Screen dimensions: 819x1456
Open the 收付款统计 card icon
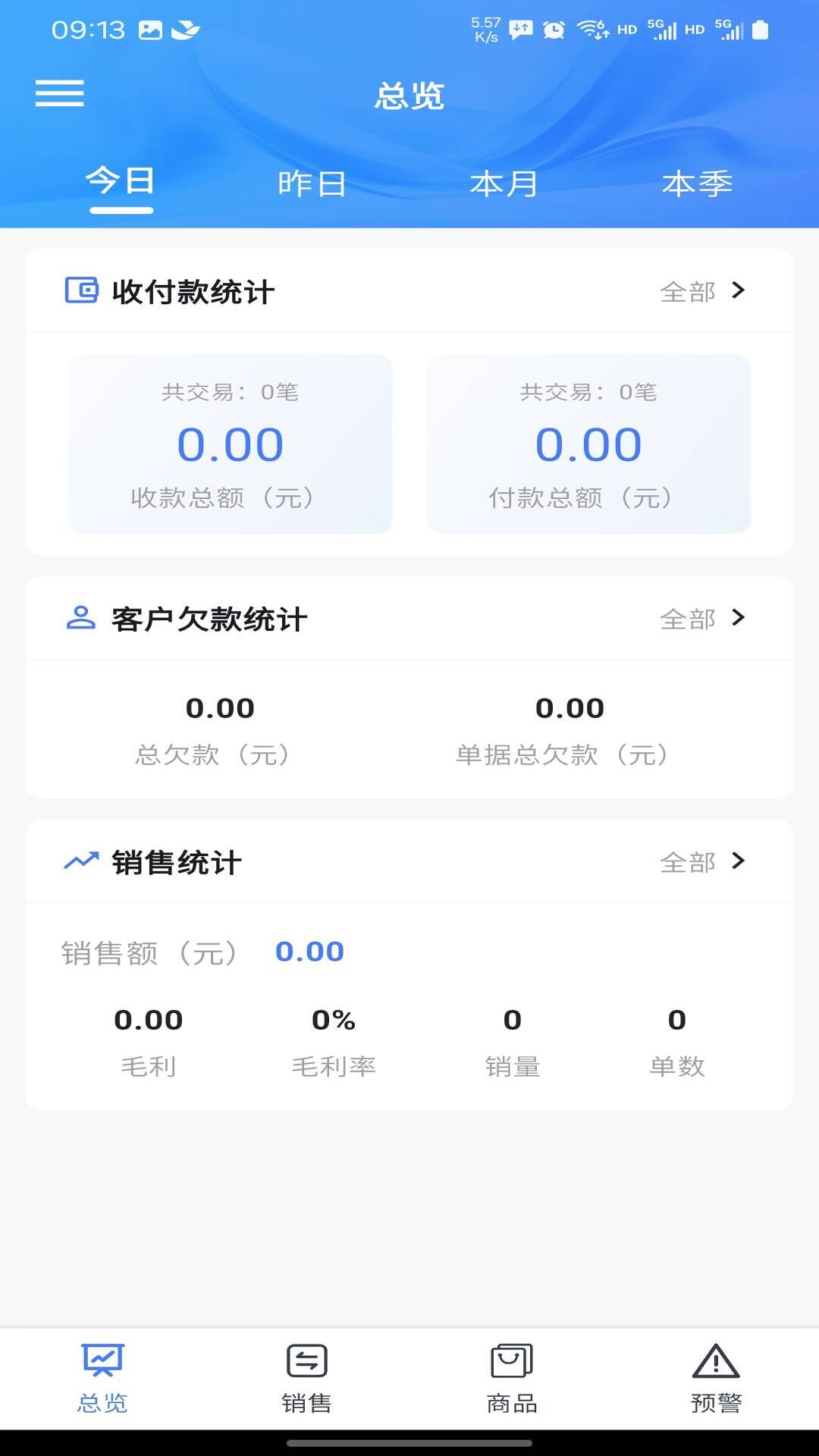[81, 290]
